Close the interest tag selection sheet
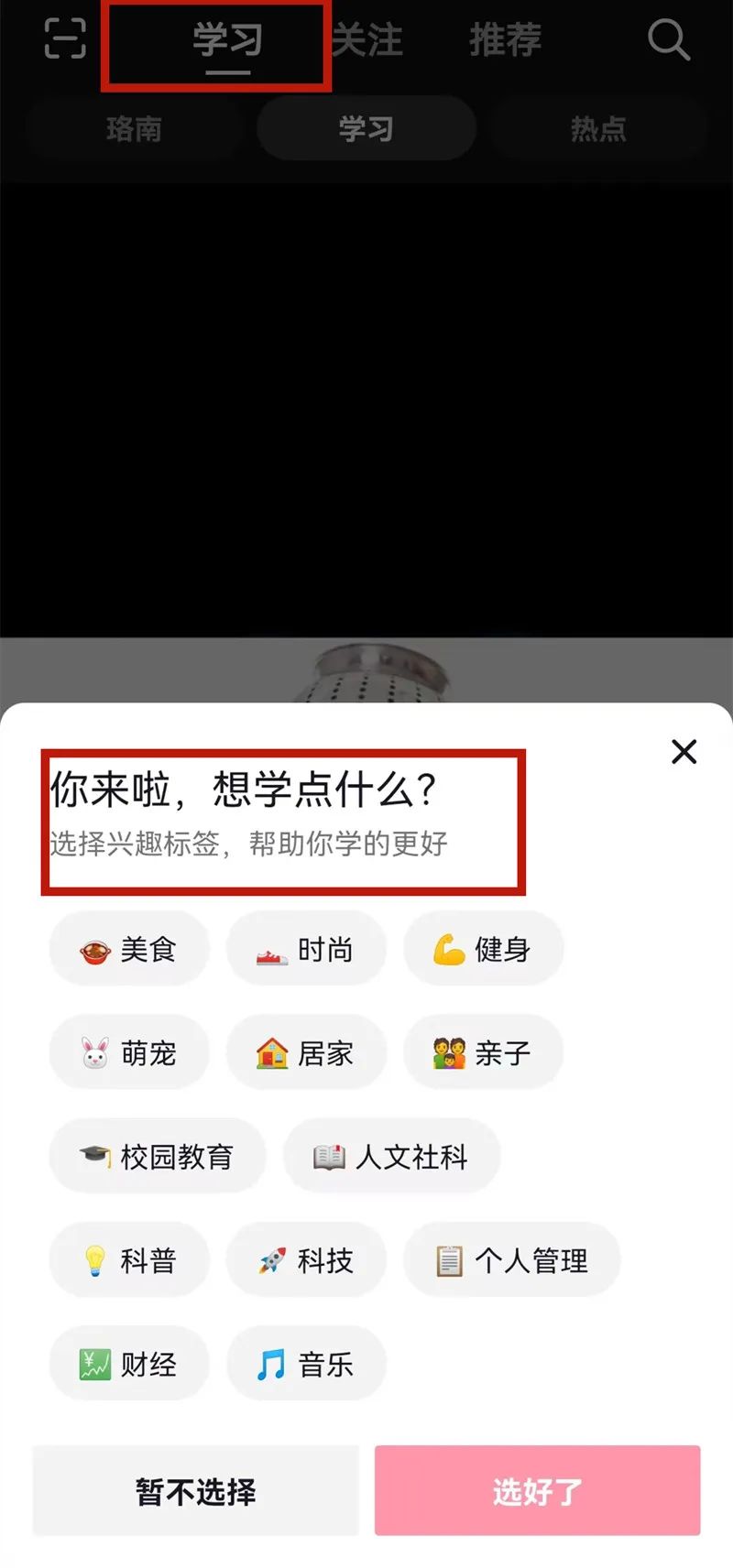The height and width of the screenshot is (1568, 733). 684,752
